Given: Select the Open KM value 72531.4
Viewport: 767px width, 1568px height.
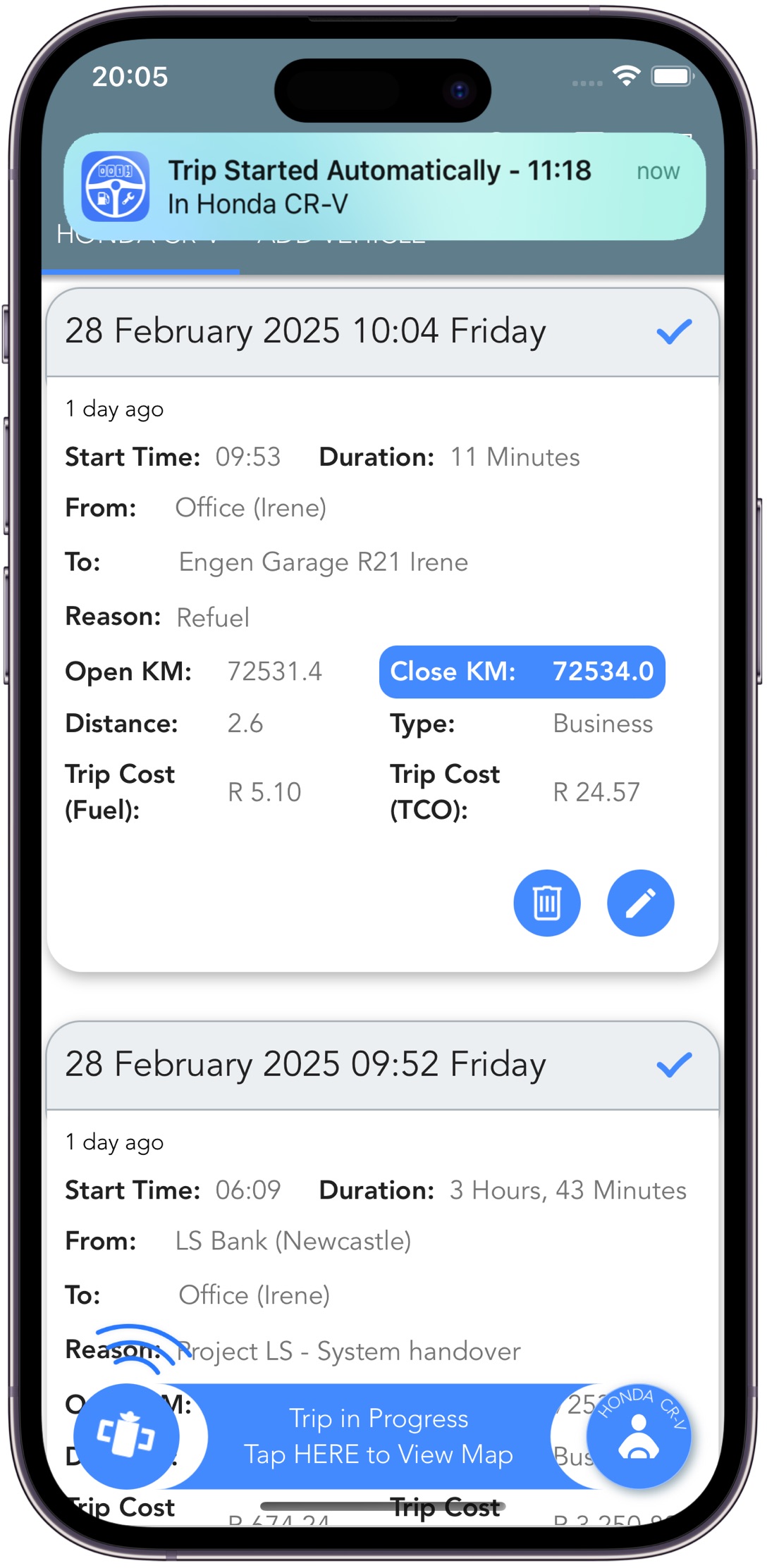Looking at the screenshot, I should coord(275,671).
